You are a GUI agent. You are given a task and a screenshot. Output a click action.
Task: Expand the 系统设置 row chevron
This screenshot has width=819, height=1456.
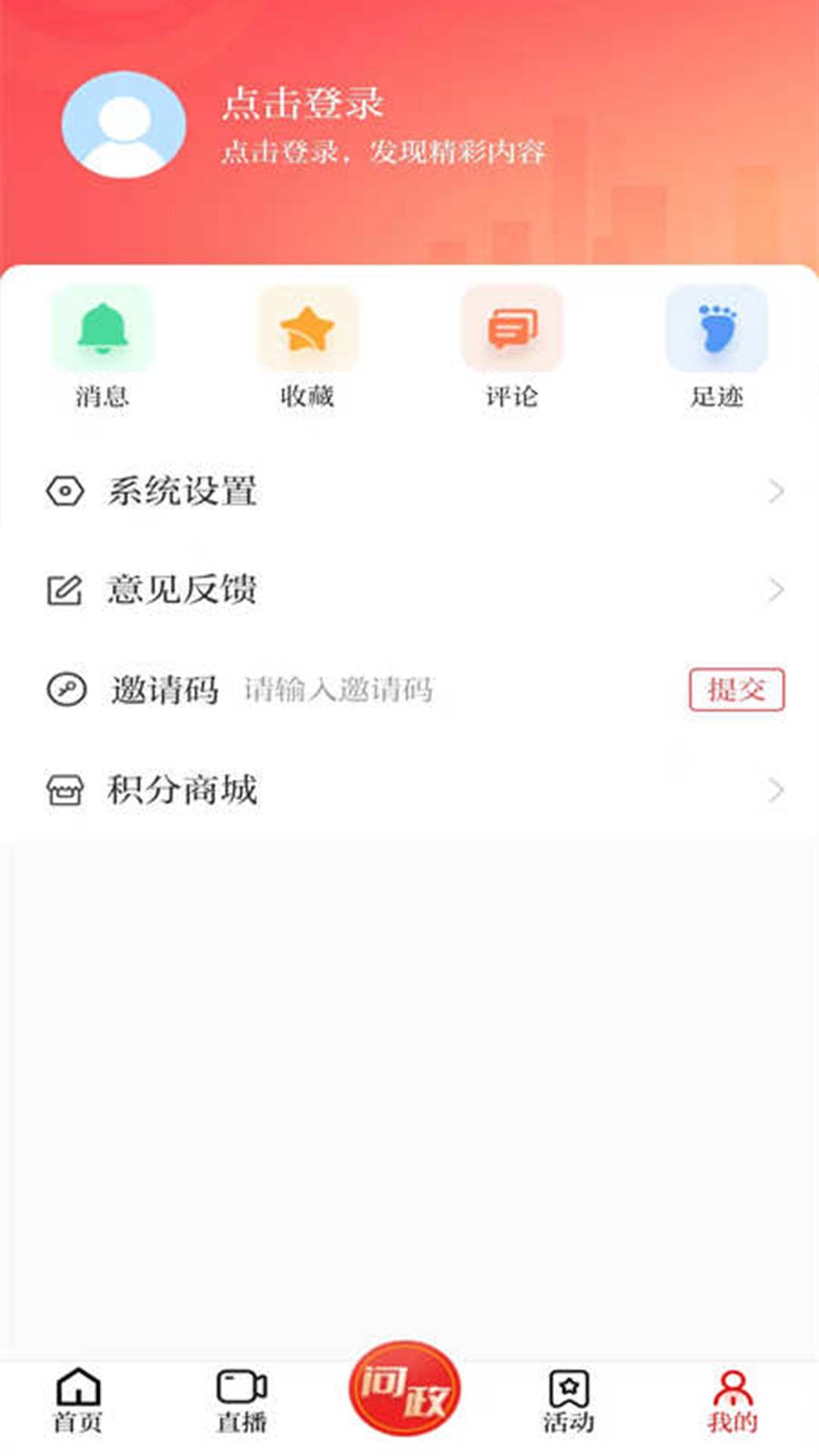(777, 492)
